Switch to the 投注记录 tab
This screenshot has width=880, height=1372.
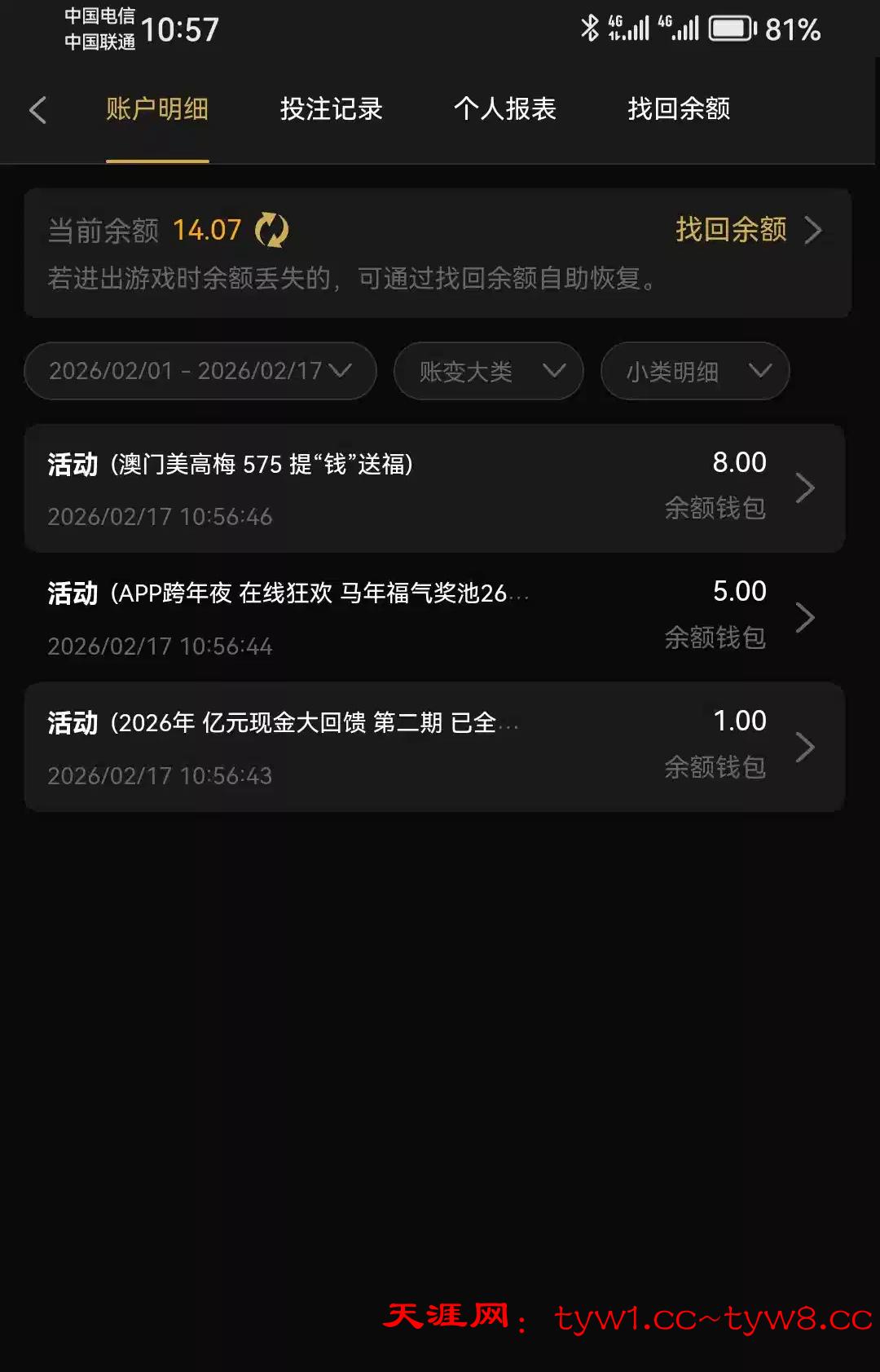point(331,109)
